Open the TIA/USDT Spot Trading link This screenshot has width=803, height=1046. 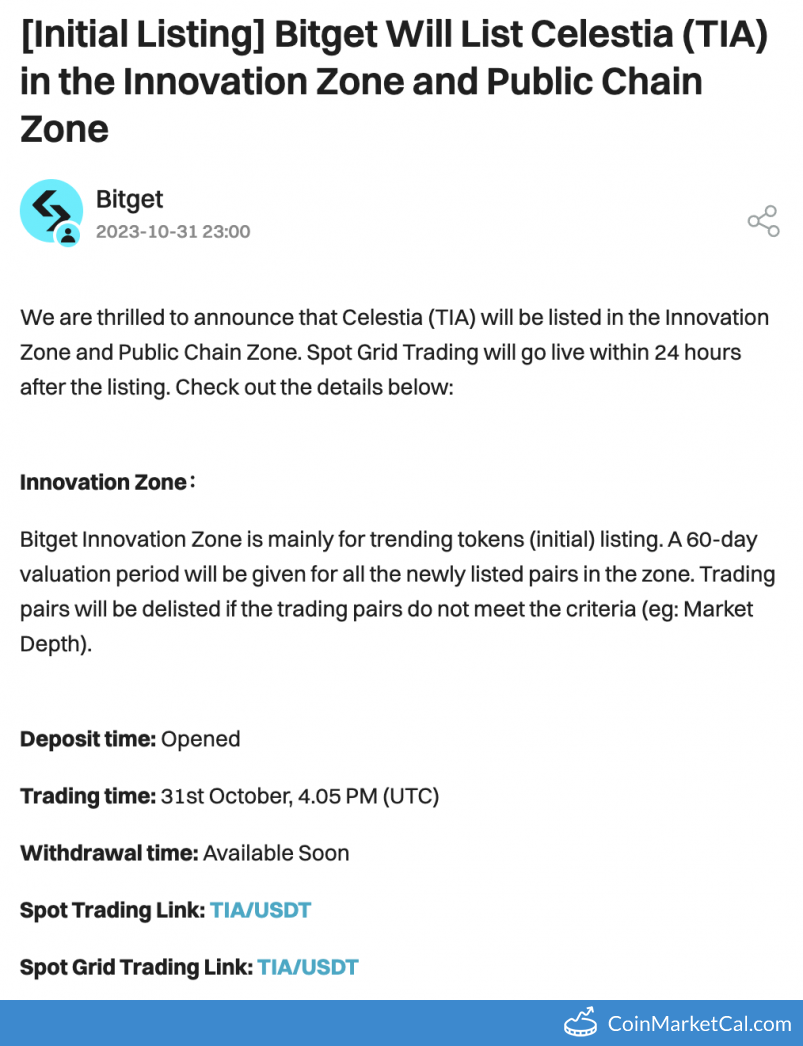tap(260, 910)
